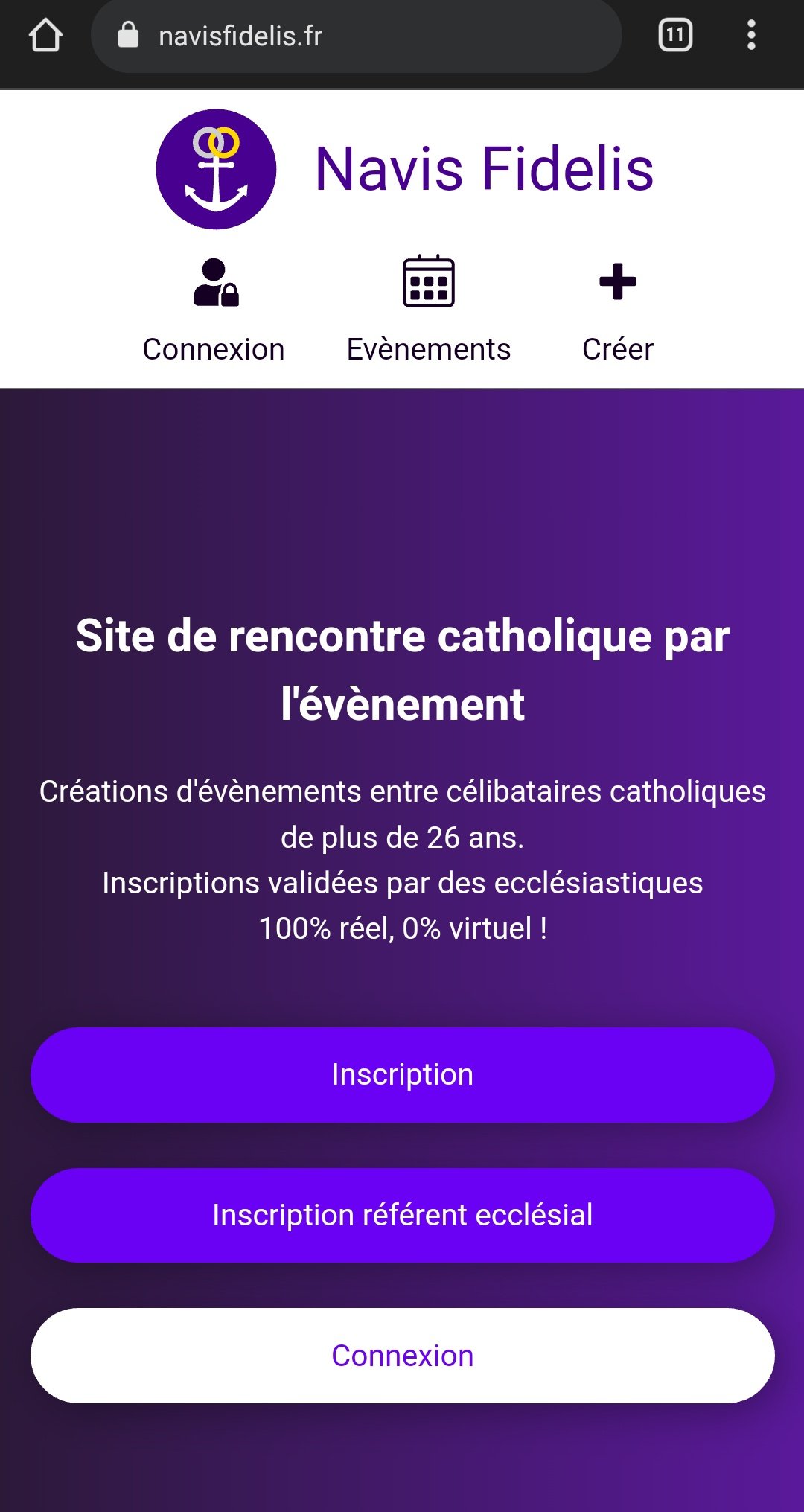Tap the Navis Fidelis site title
This screenshot has height=1512, width=804.
(x=484, y=169)
